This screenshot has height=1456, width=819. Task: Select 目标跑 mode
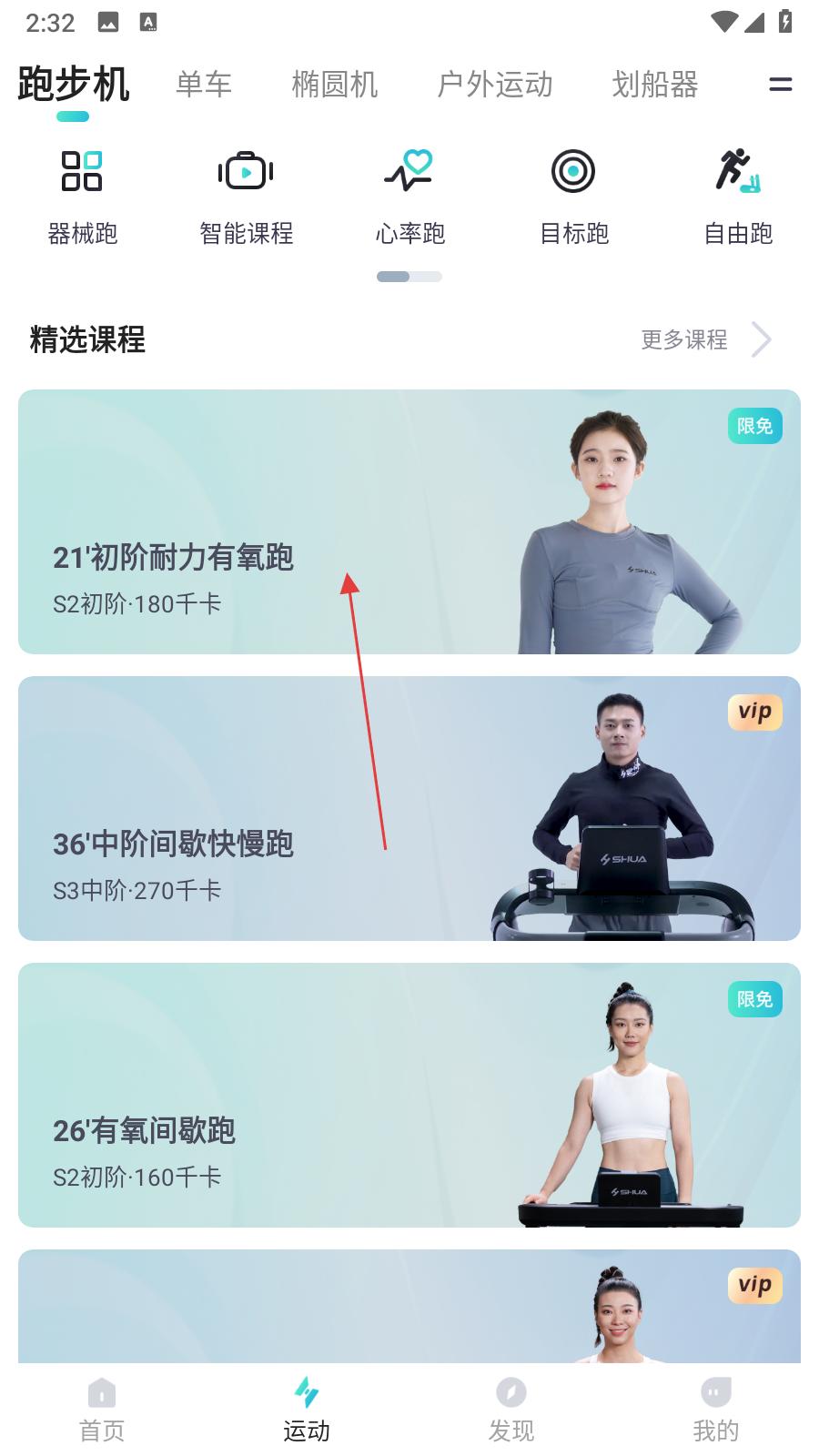[573, 196]
